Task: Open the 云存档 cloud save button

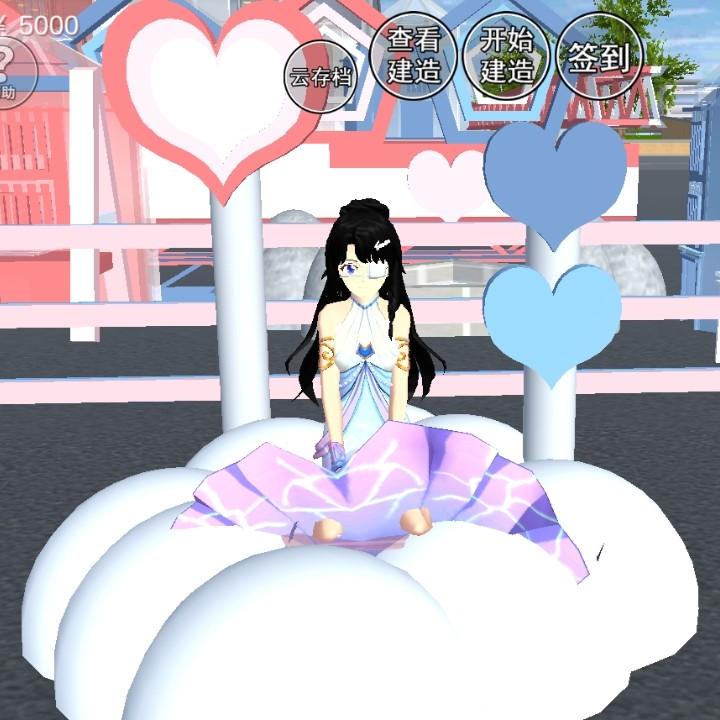Action: pyautogui.click(x=321, y=77)
